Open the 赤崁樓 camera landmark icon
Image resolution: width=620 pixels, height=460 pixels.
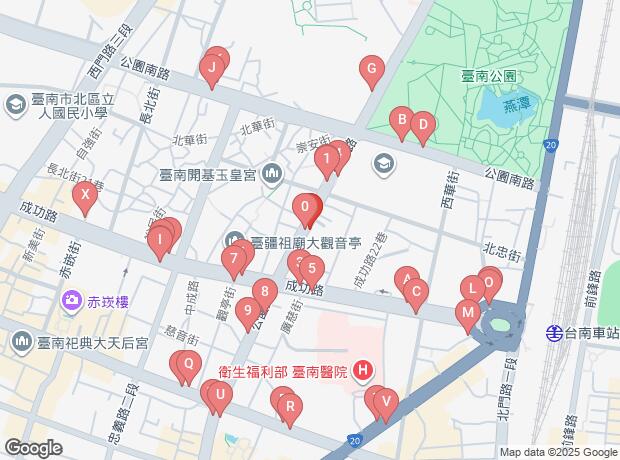pyautogui.click(x=72, y=302)
